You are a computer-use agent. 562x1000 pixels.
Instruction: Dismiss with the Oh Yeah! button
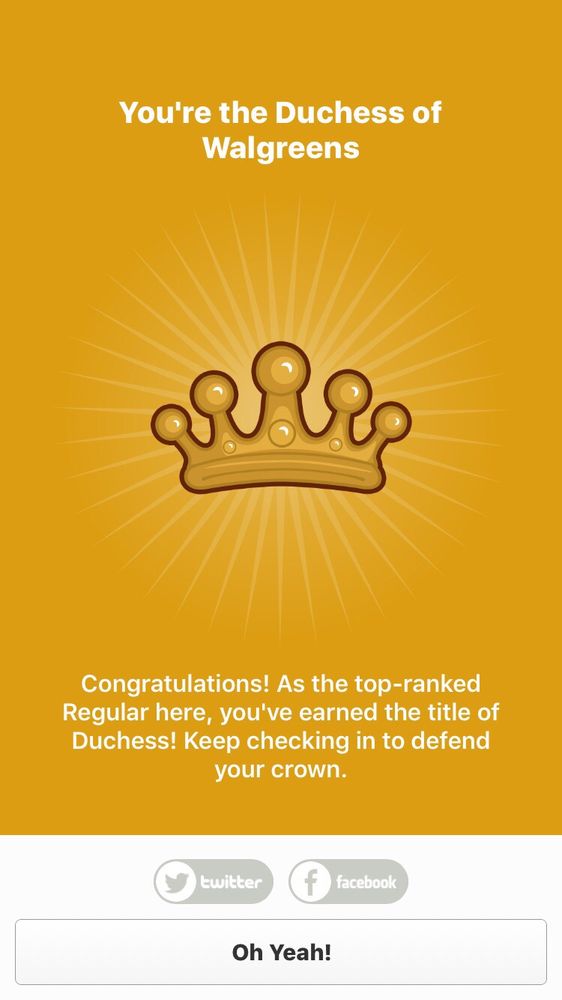281,952
